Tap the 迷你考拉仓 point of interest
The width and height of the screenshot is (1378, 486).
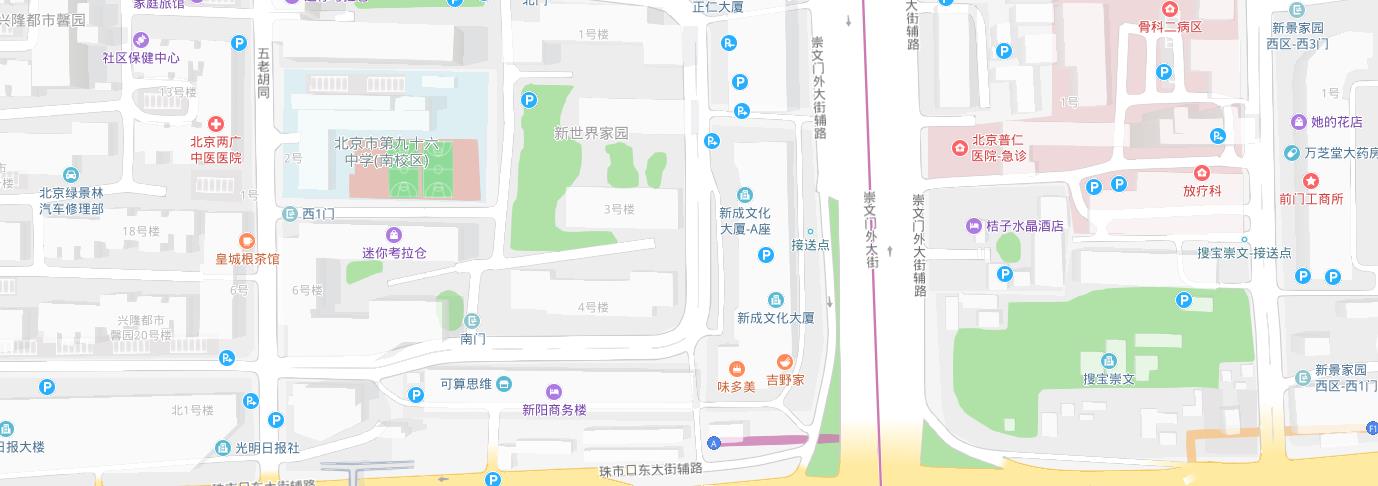click(394, 235)
